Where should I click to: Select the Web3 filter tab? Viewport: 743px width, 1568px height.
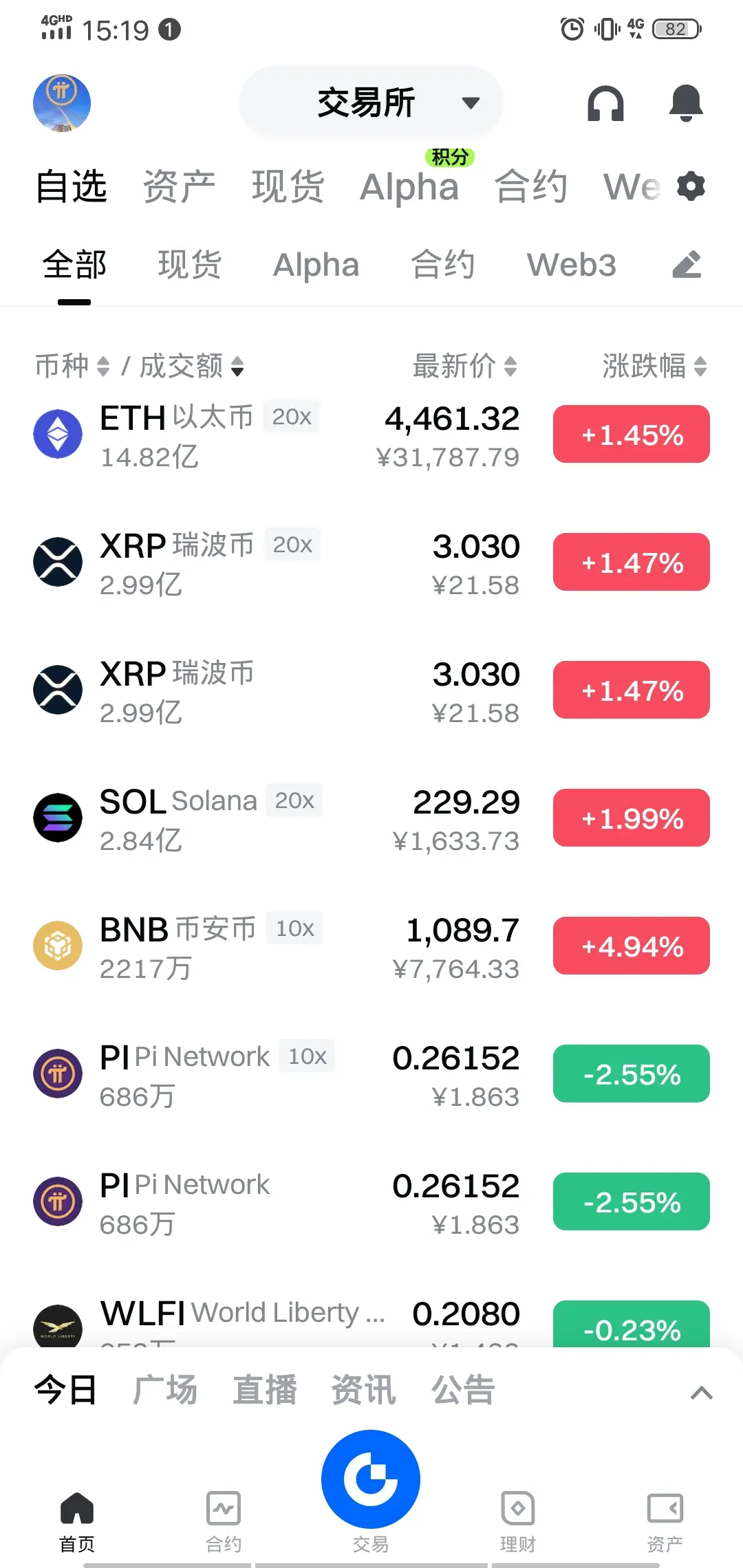571,265
